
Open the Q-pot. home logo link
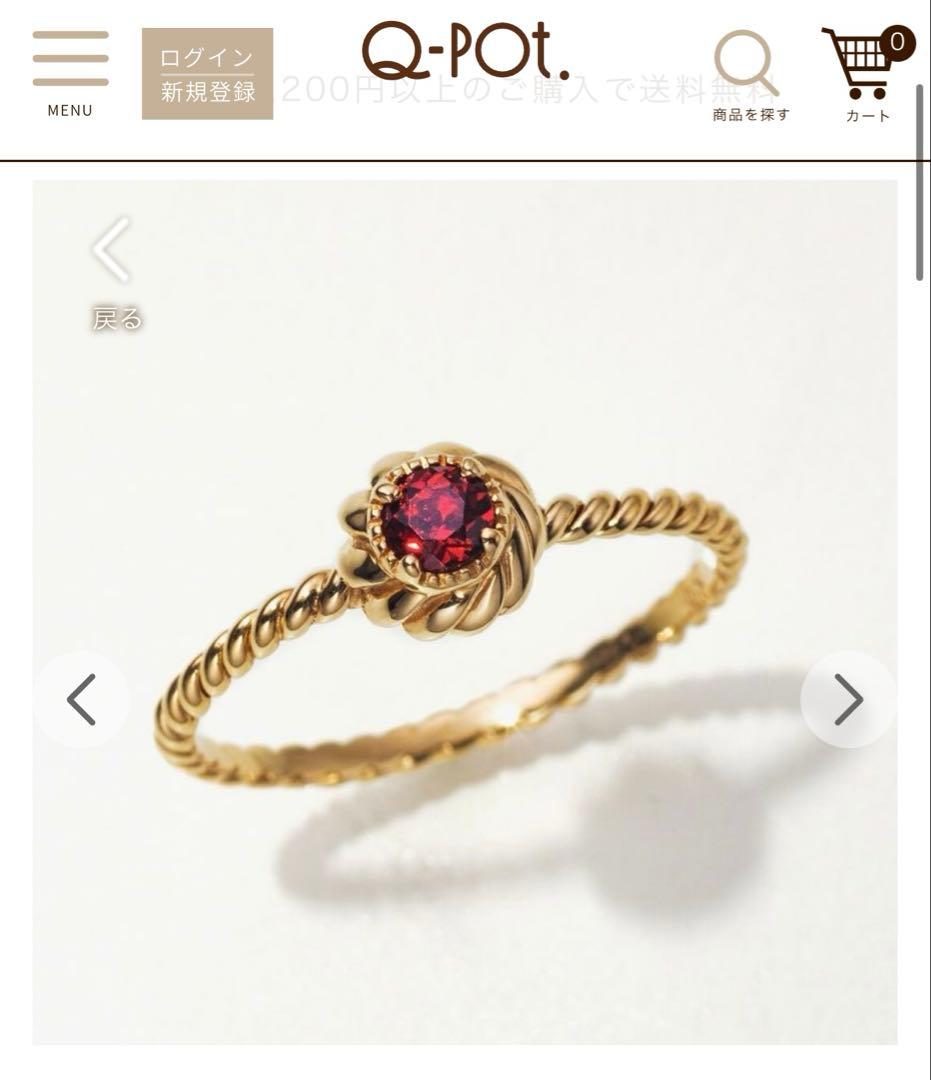click(465, 52)
